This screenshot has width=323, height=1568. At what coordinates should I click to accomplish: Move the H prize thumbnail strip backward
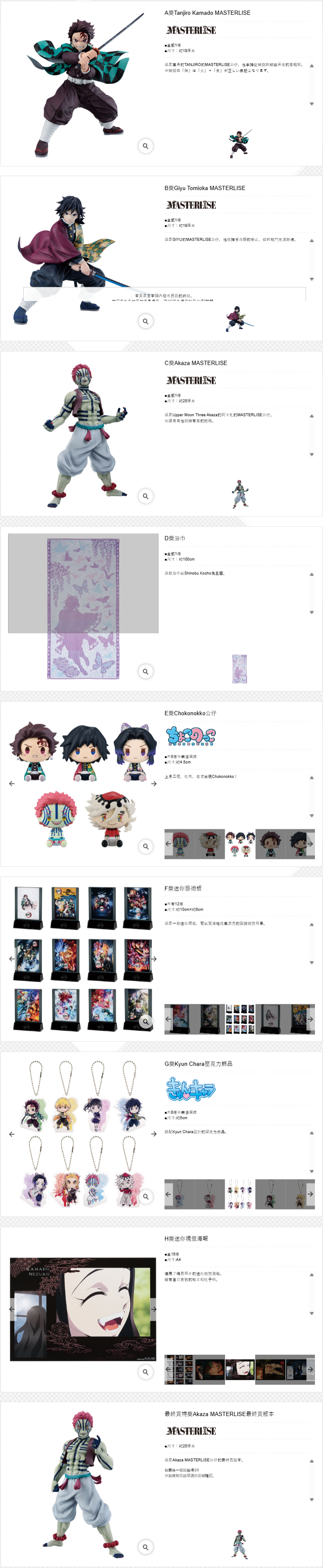[168, 1369]
